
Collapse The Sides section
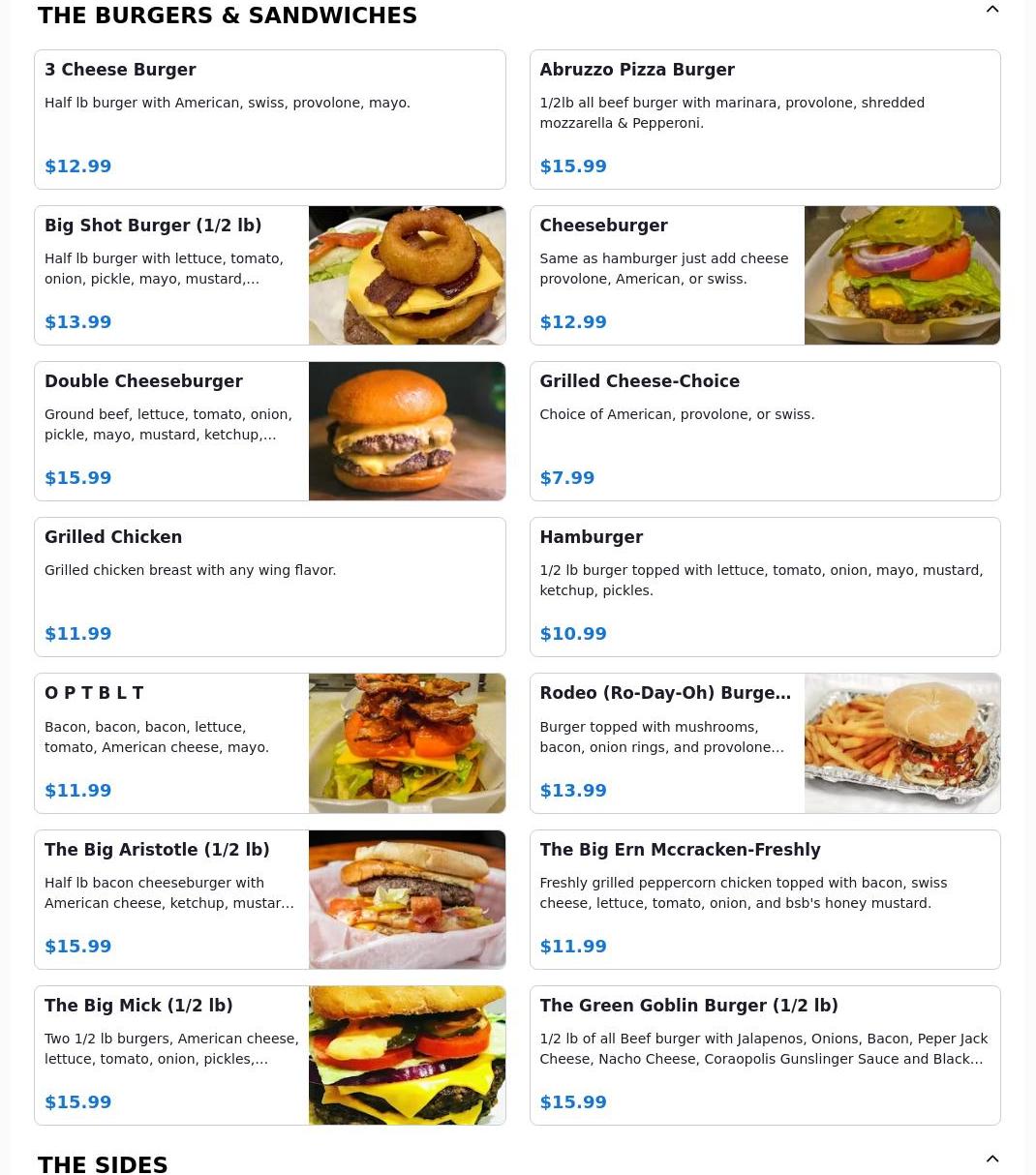(x=991, y=1159)
